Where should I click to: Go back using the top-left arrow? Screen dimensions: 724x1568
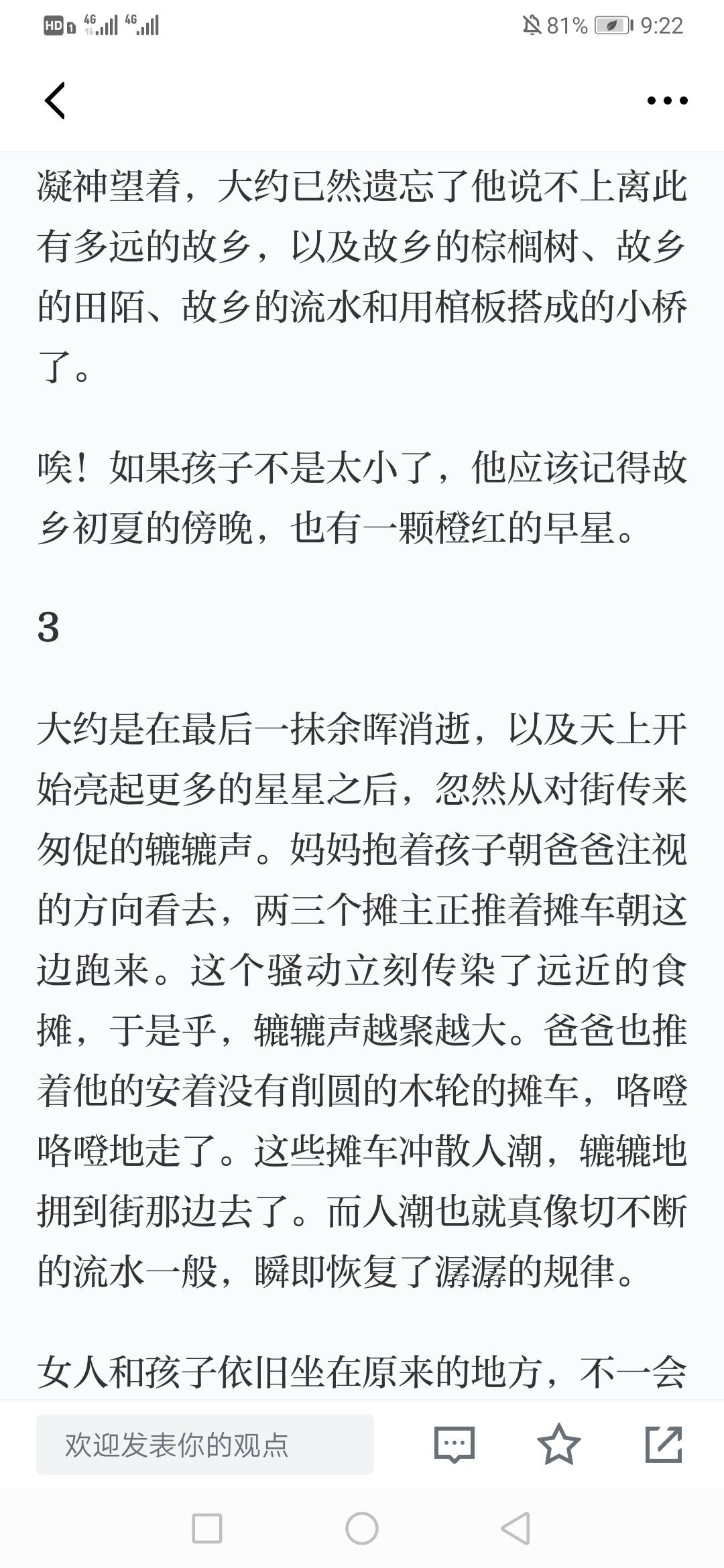coord(55,101)
